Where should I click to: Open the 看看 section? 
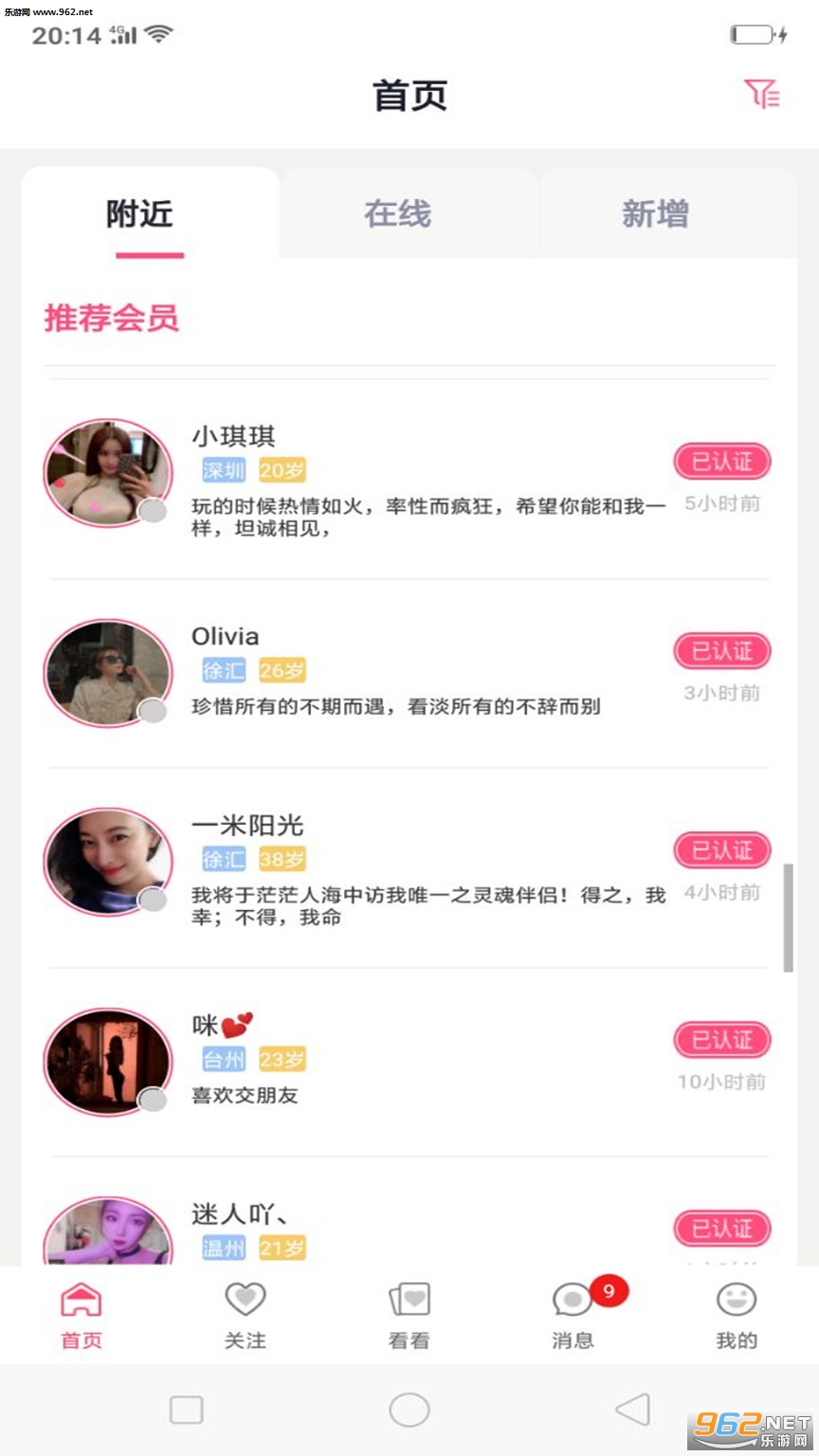point(409,1316)
